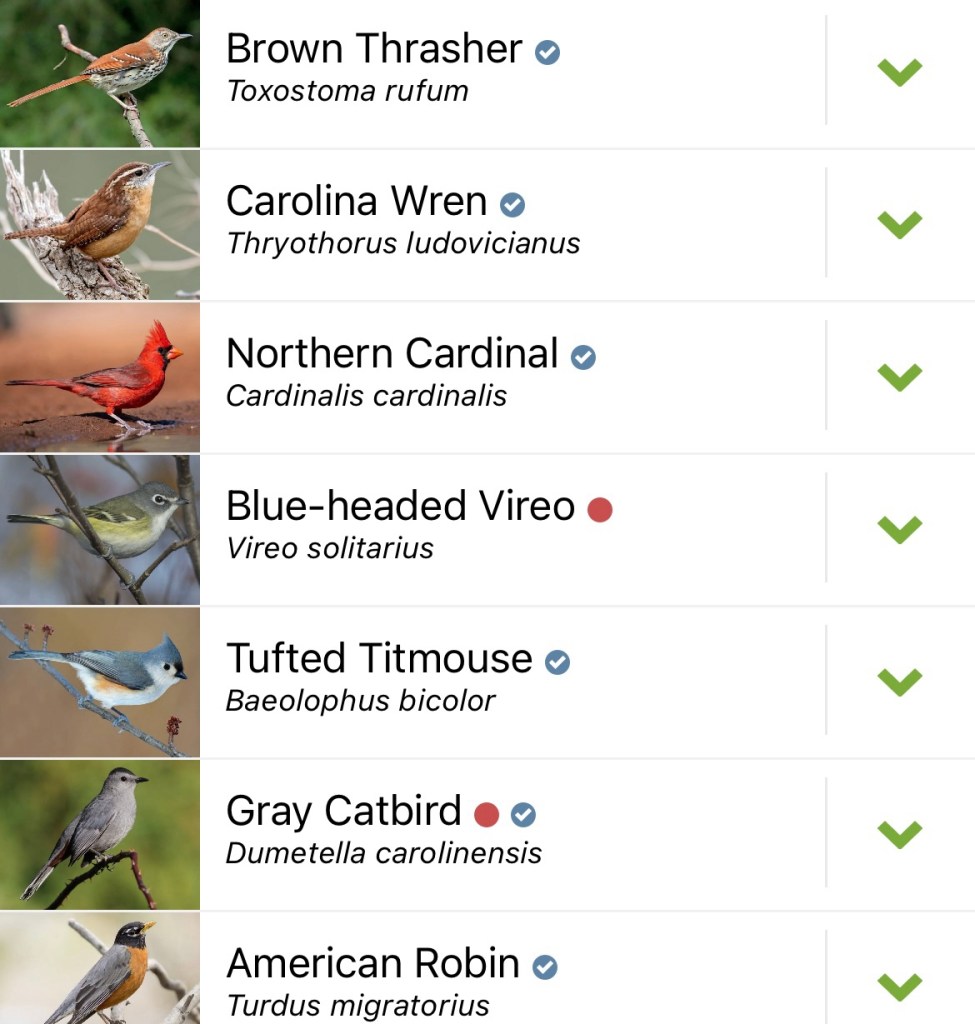Expand the Blue-headed Vireo chevron
Screen dimensions: 975x1024
pos(900,529)
